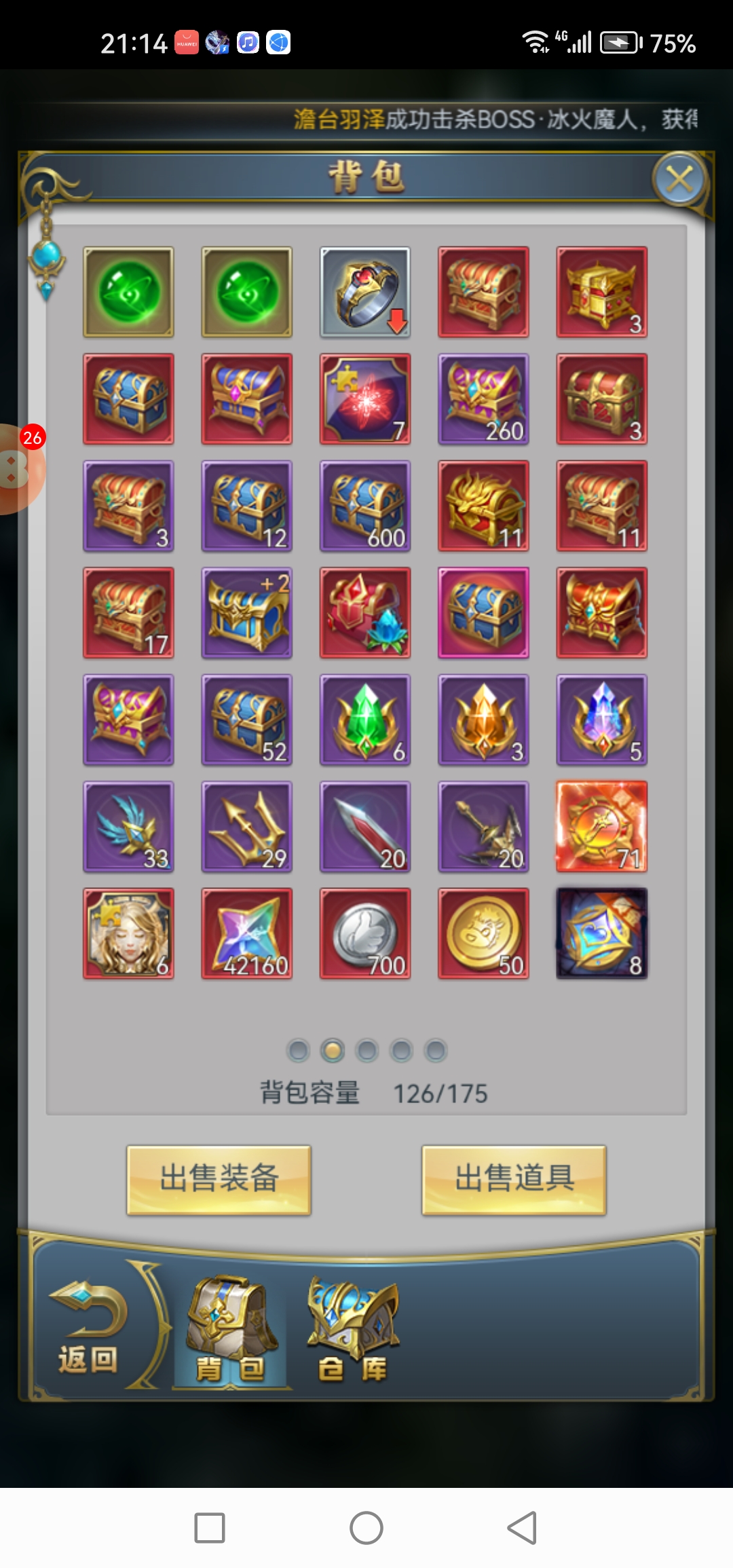Screen dimensions: 733x1568
Task: Open the item stack showing 42160
Action: [x=247, y=933]
